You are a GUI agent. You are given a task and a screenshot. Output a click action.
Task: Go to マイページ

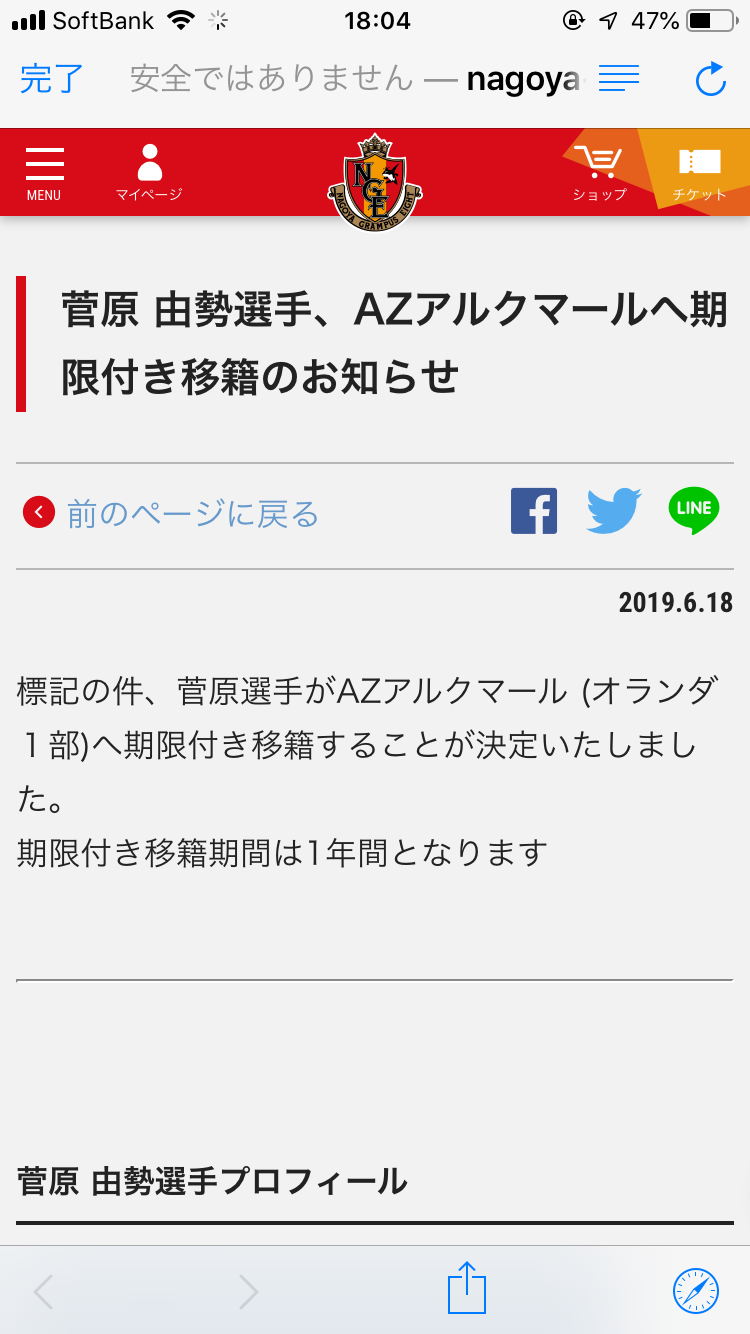(x=149, y=173)
